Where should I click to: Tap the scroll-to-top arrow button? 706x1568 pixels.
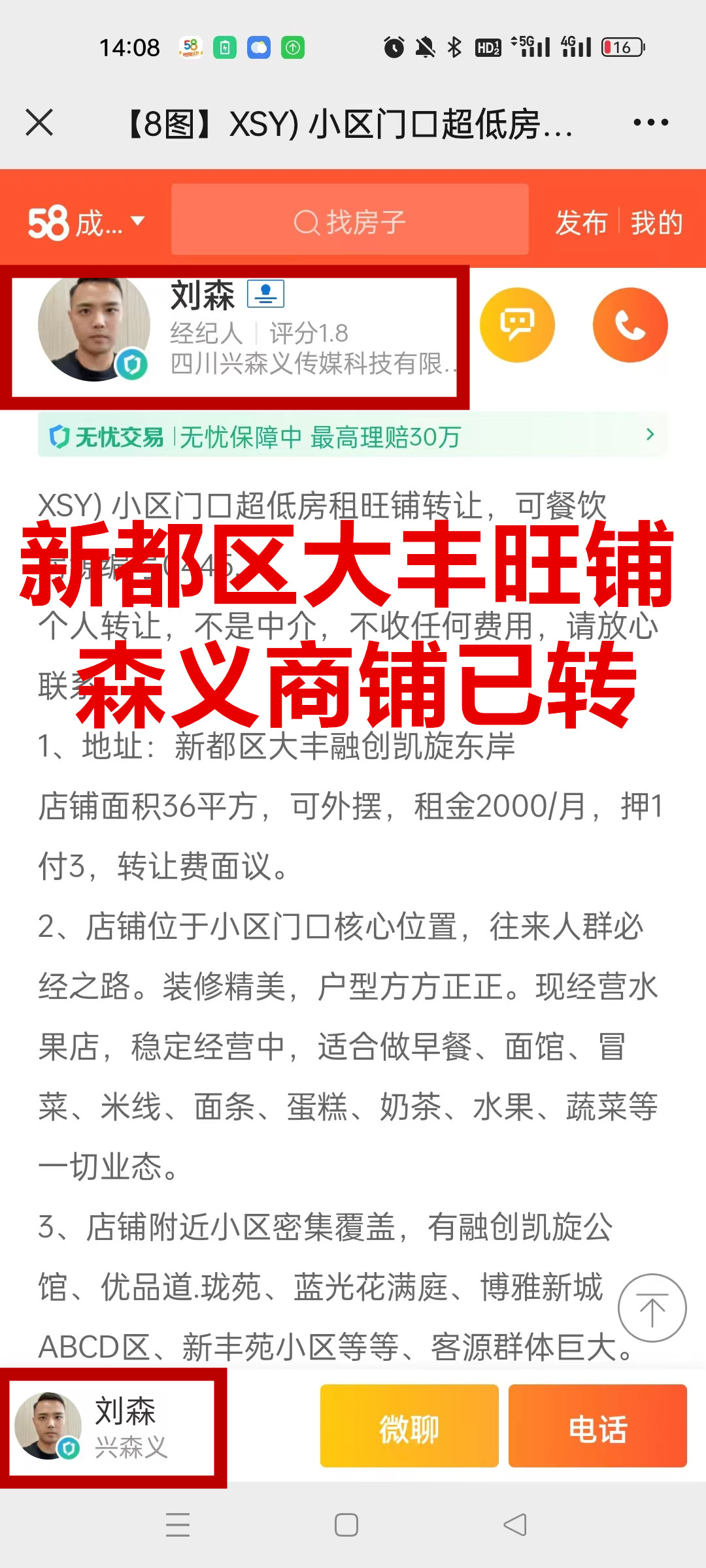[x=652, y=1308]
